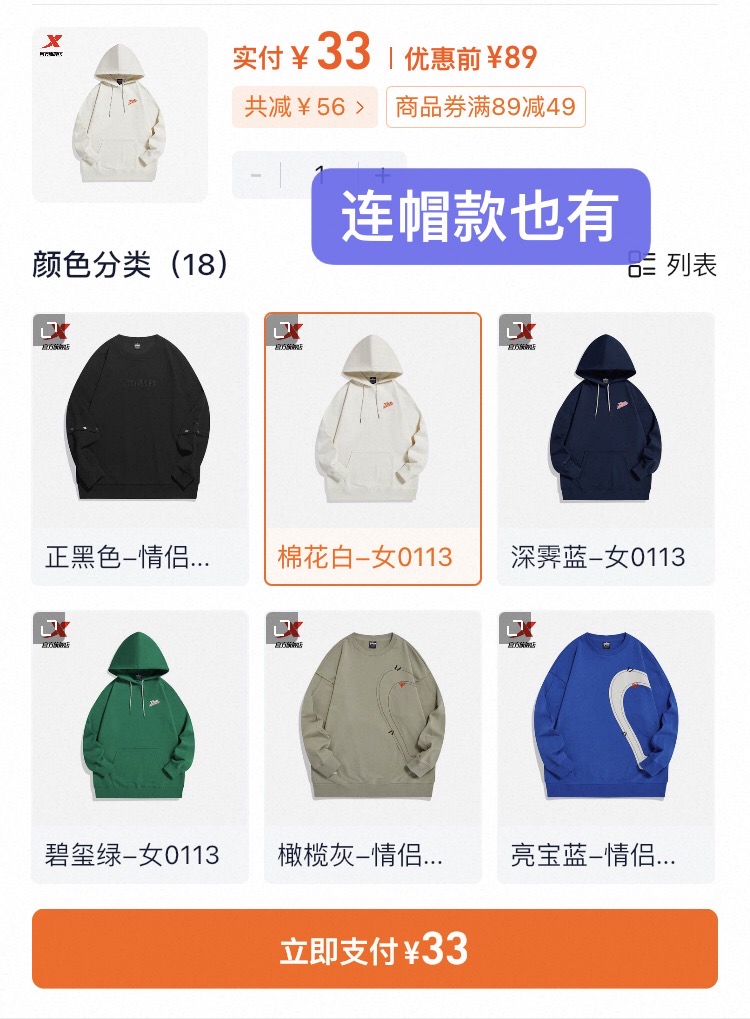Choose the 橄榄灰-情侣 sweatshirt
750x1019 pixels.
(x=372, y=746)
